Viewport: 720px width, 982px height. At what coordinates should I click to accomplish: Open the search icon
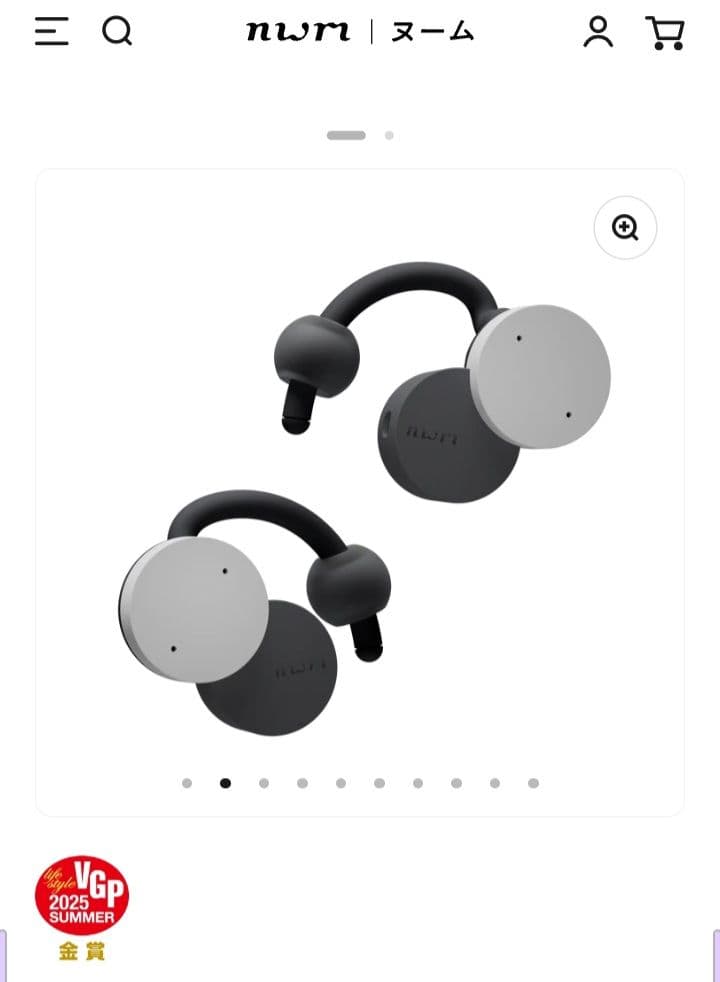click(x=117, y=32)
